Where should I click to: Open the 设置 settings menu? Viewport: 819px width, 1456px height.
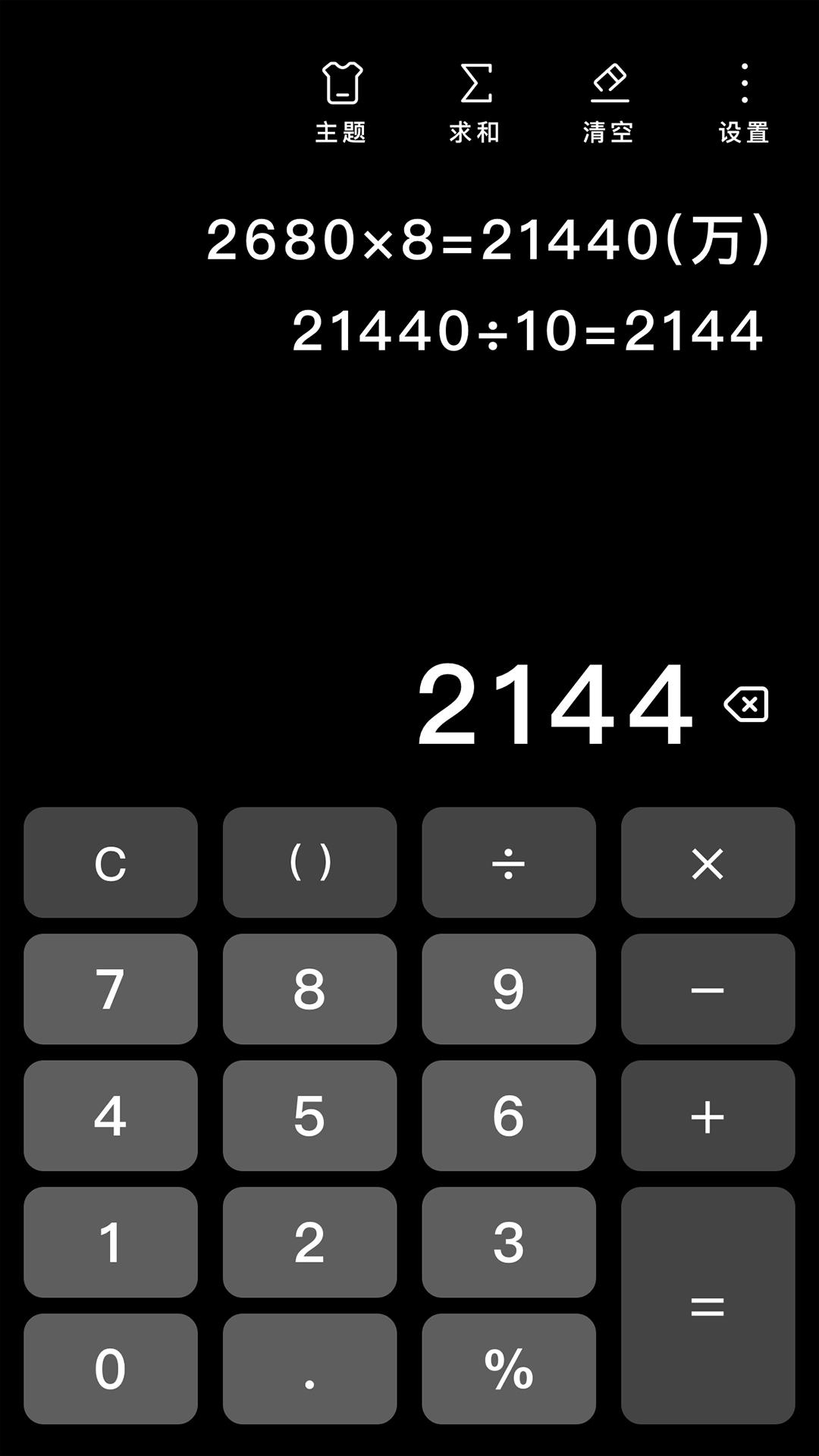click(x=744, y=103)
